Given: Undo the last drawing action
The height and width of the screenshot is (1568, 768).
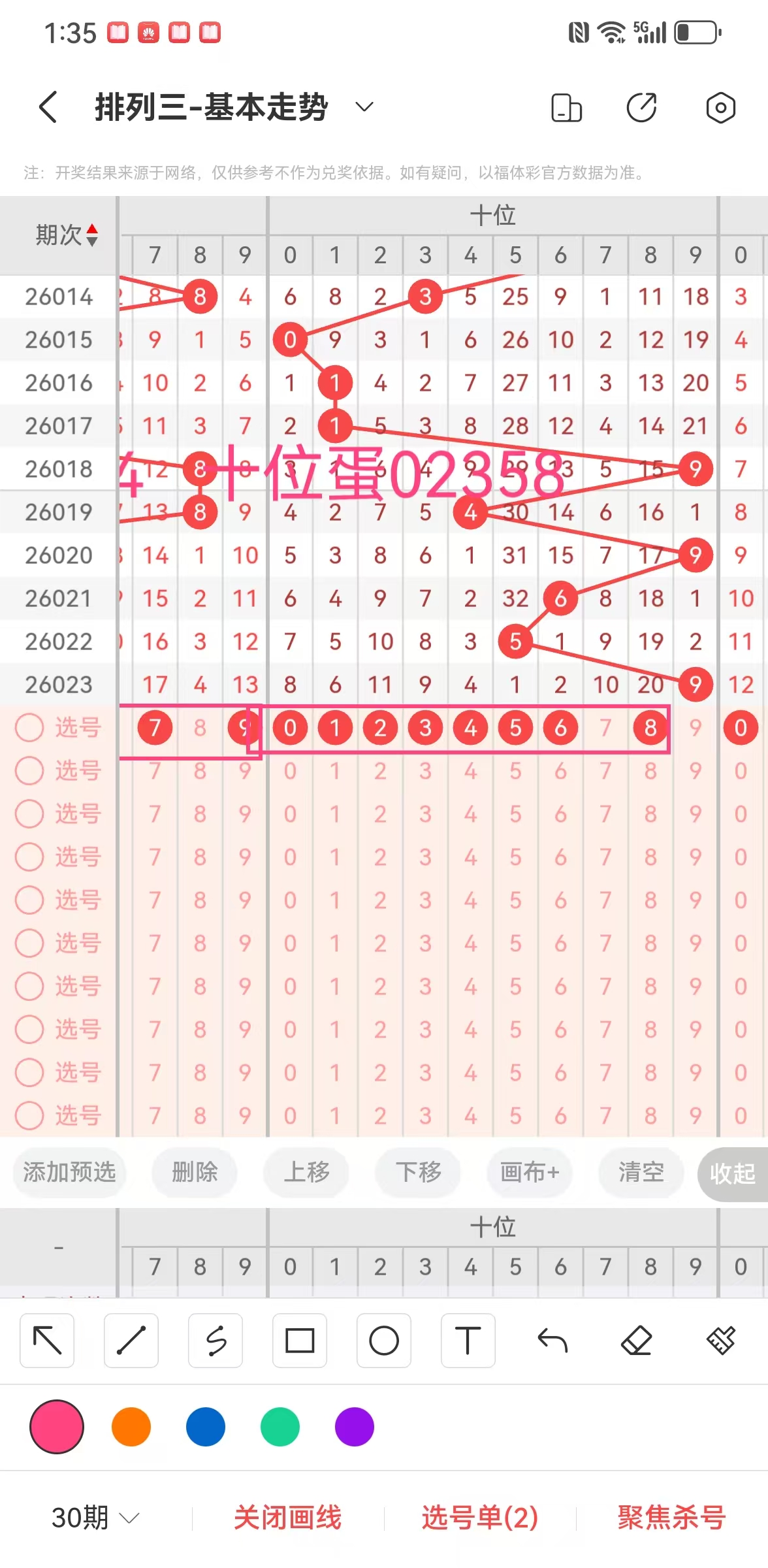Looking at the screenshot, I should [x=552, y=1341].
